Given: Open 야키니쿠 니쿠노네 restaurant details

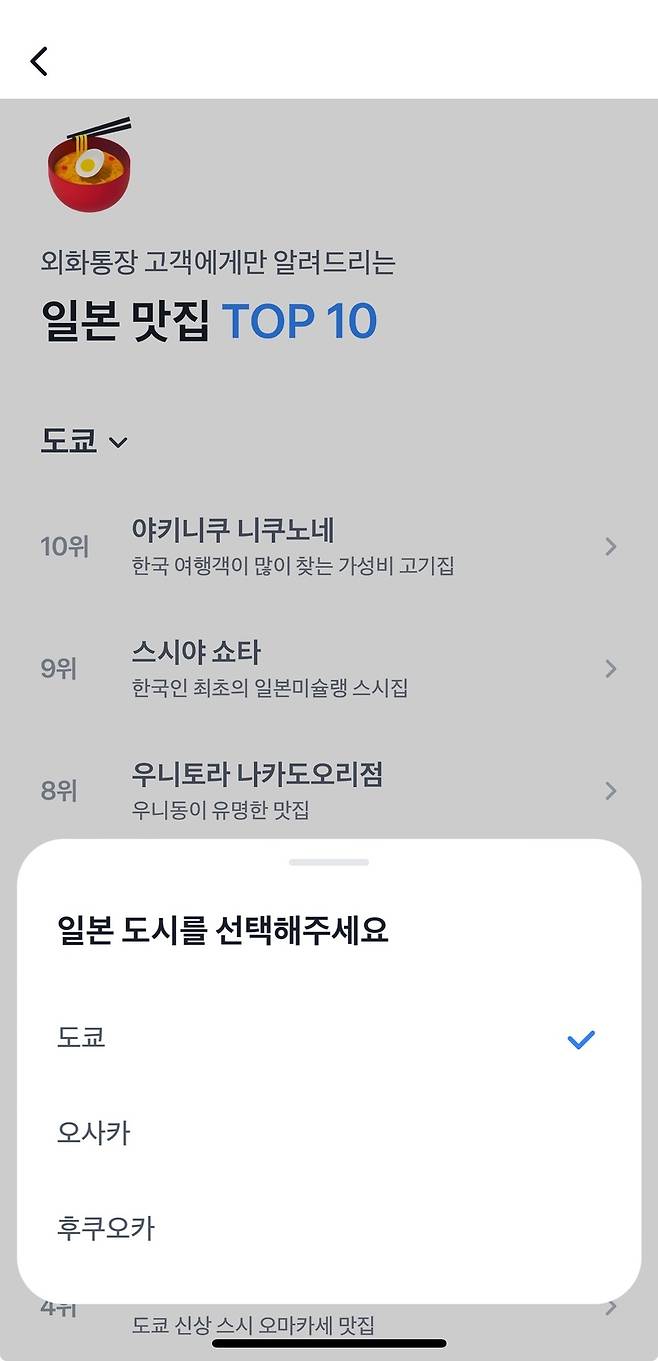Looking at the screenshot, I should [328, 546].
